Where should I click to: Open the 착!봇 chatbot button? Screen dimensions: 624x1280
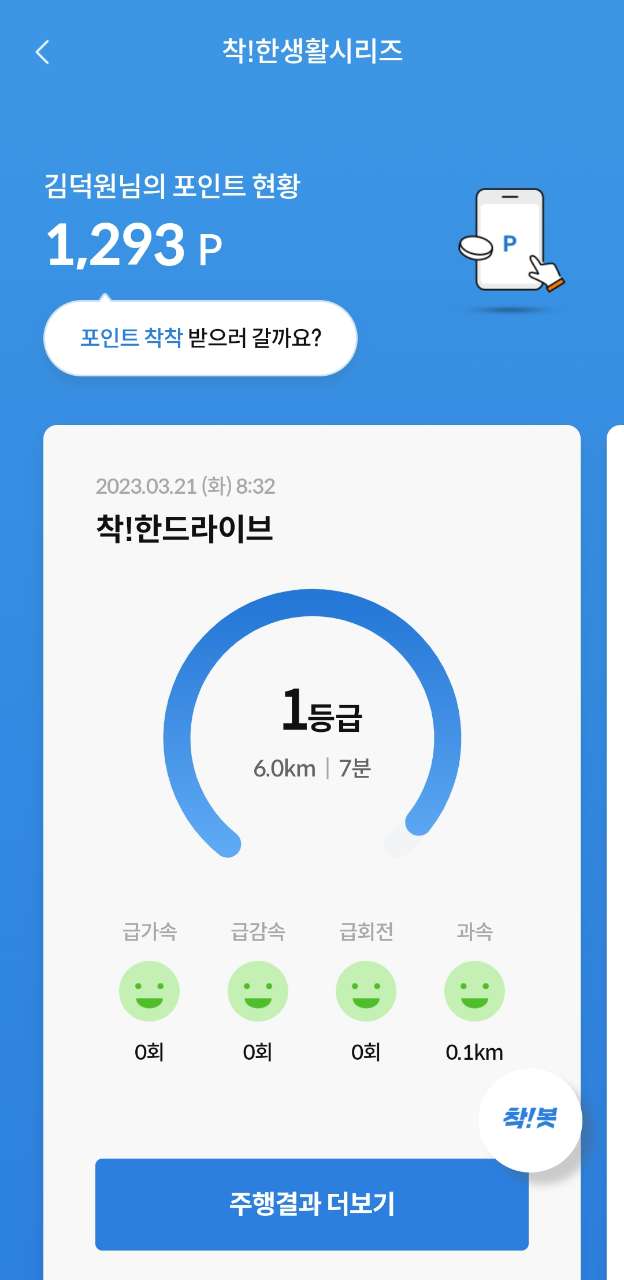pos(530,1120)
